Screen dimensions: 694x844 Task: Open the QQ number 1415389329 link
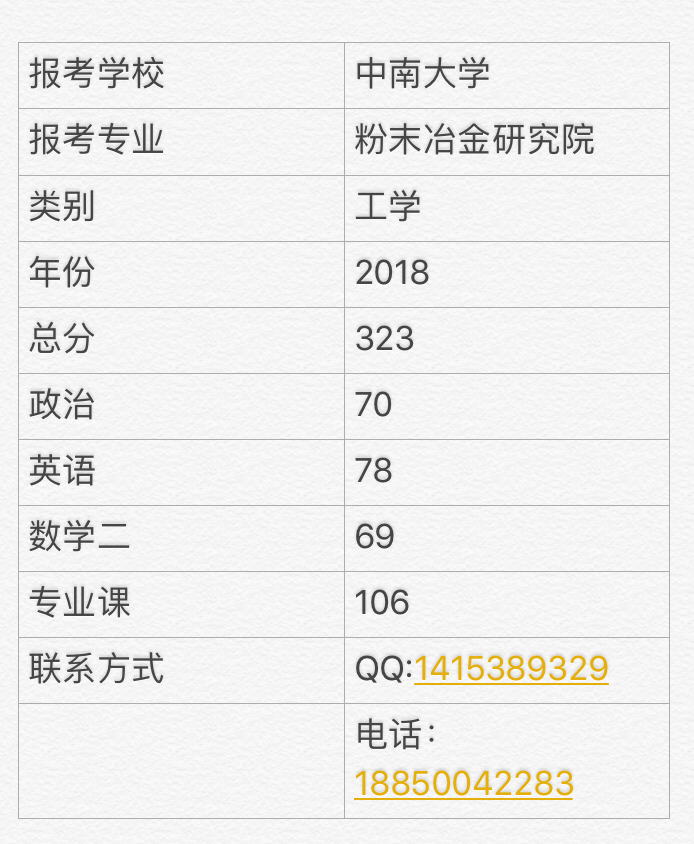tap(511, 668)
